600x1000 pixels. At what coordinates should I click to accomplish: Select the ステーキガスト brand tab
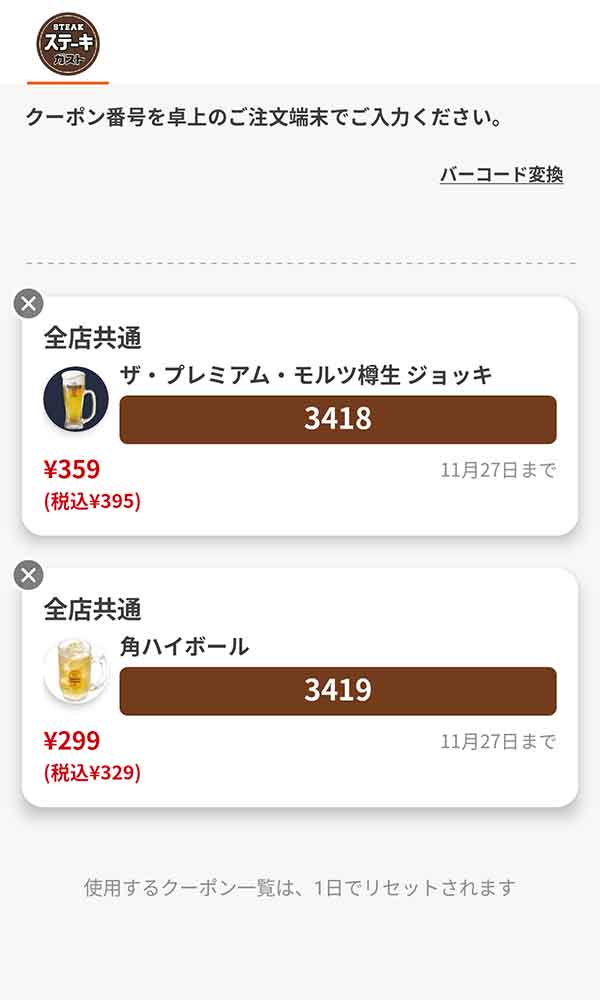[x=68, y=42]
